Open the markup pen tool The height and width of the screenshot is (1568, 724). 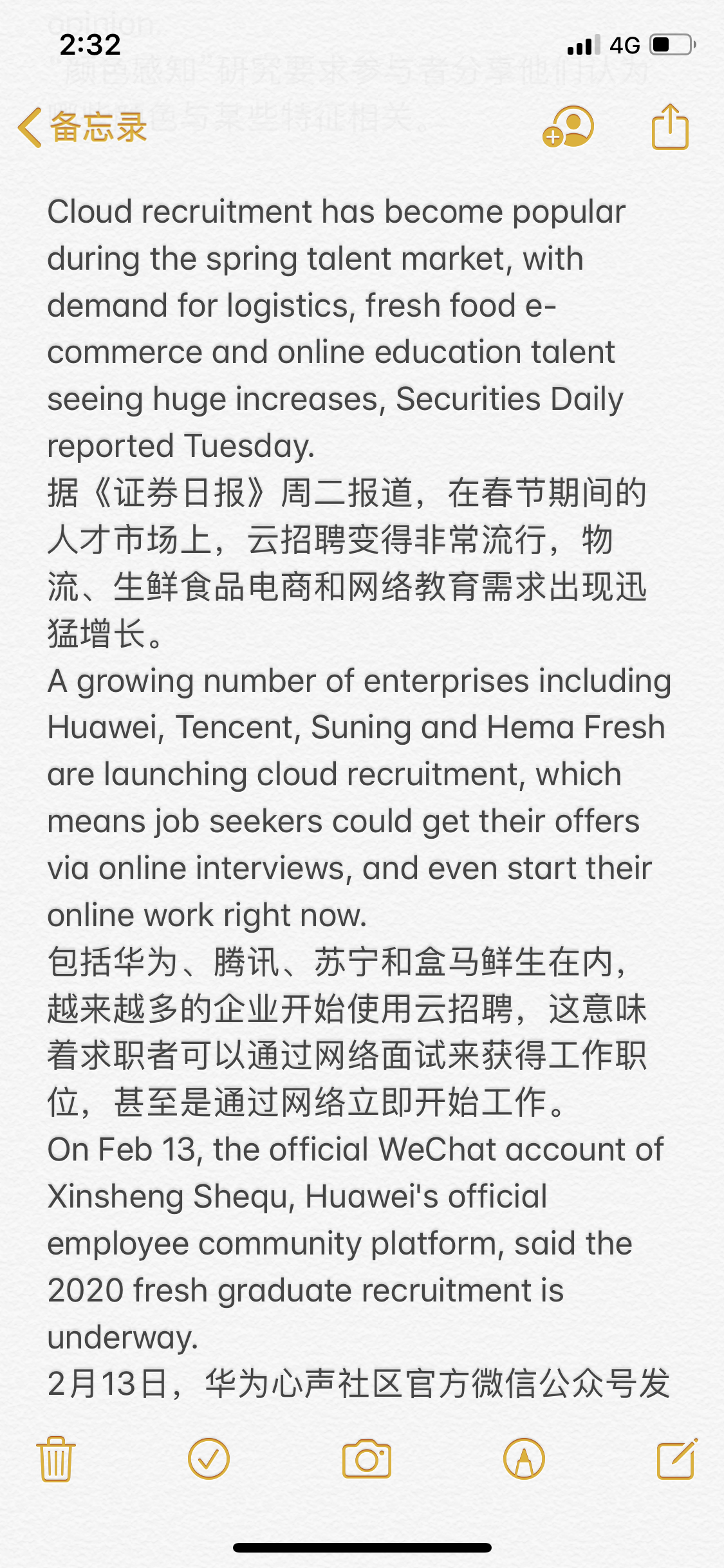(x=524, y=1459)
